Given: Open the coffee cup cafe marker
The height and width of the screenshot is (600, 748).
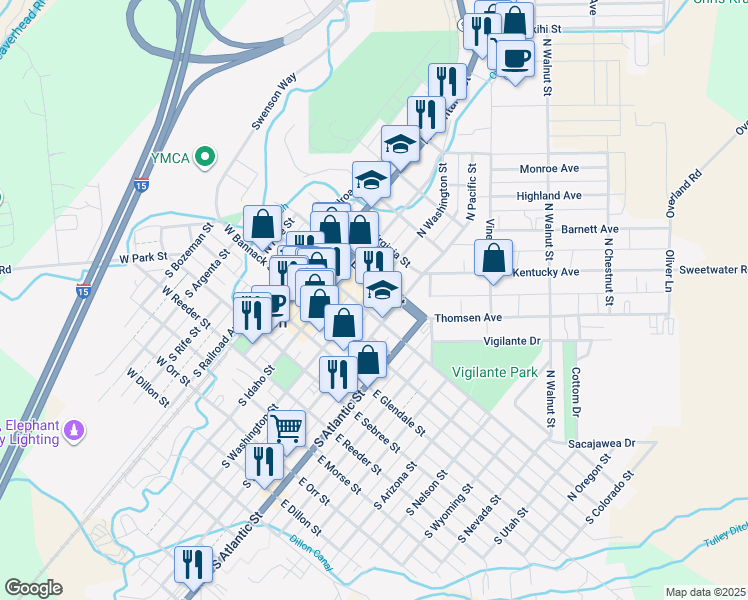Looking at the screenshot, I should tap(515, 58).
